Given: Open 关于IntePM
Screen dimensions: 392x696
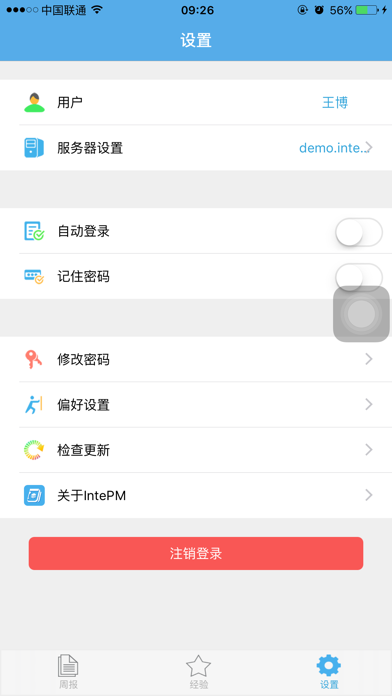Looking at the screenshot, I should coord(196,495).
